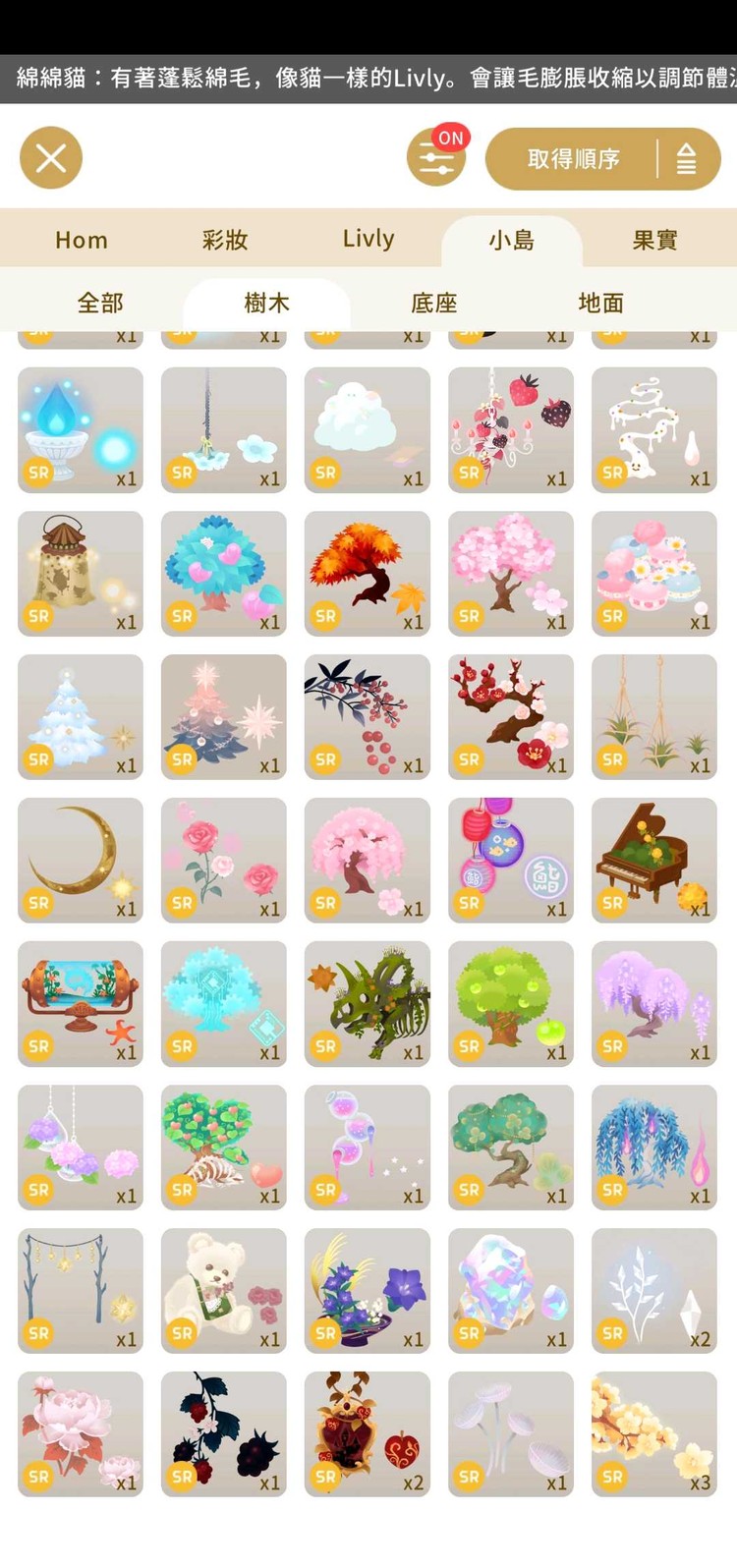
Task: Choose the red maple tree item
Action: [368, 574]
